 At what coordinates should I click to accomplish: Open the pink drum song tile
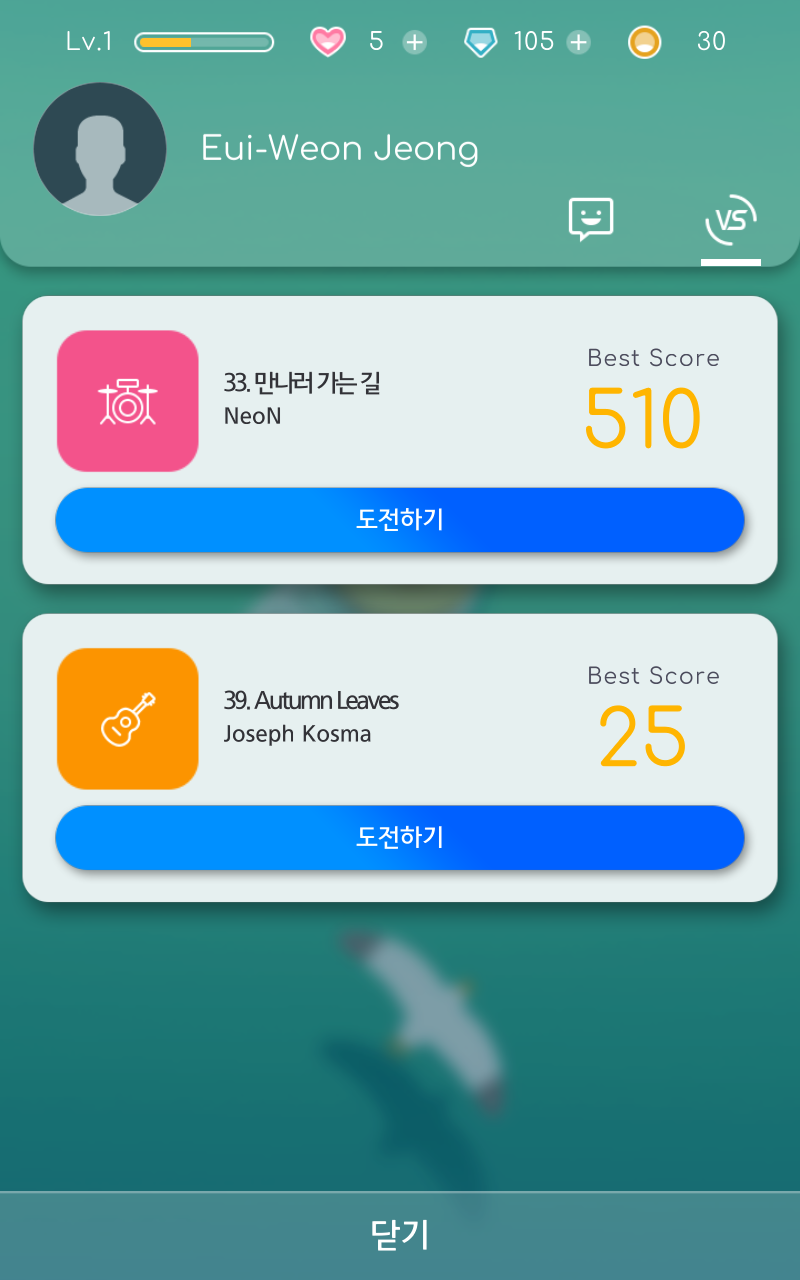[128, 401]
